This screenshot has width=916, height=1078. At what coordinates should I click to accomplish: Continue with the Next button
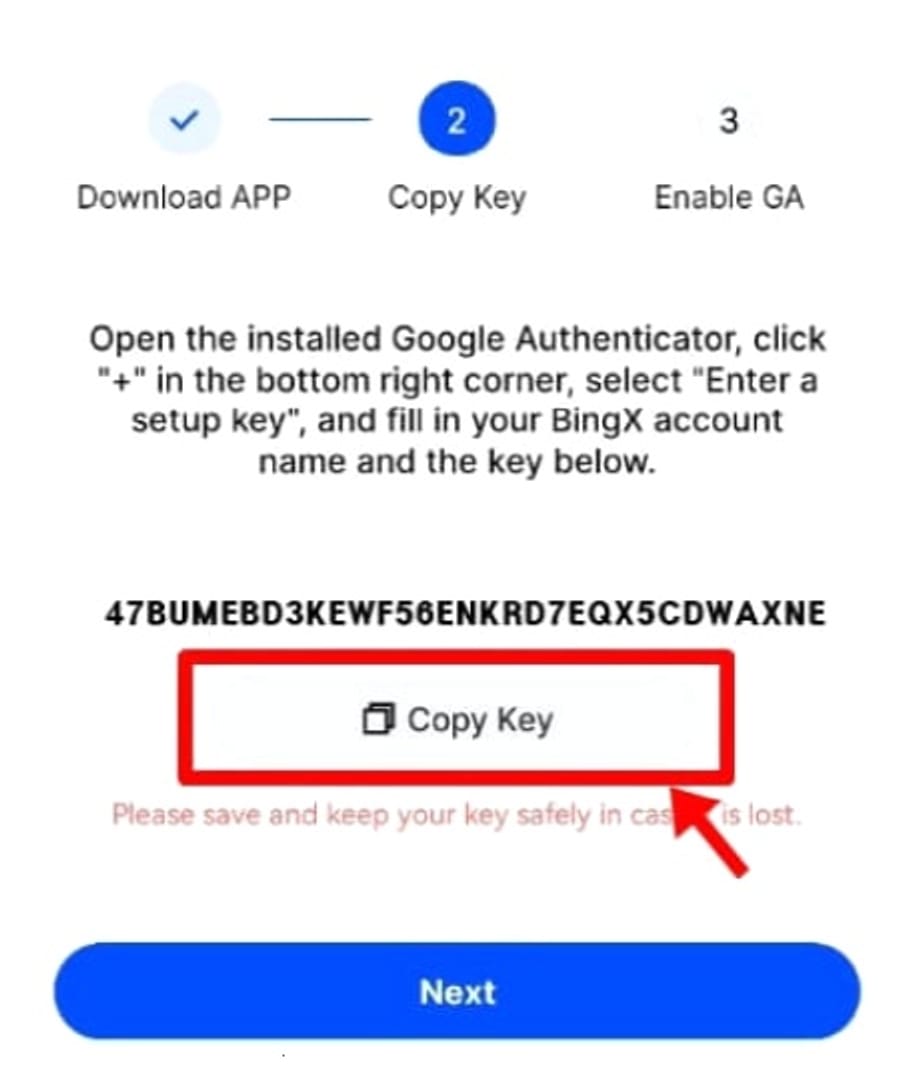[x=457, y=991]
